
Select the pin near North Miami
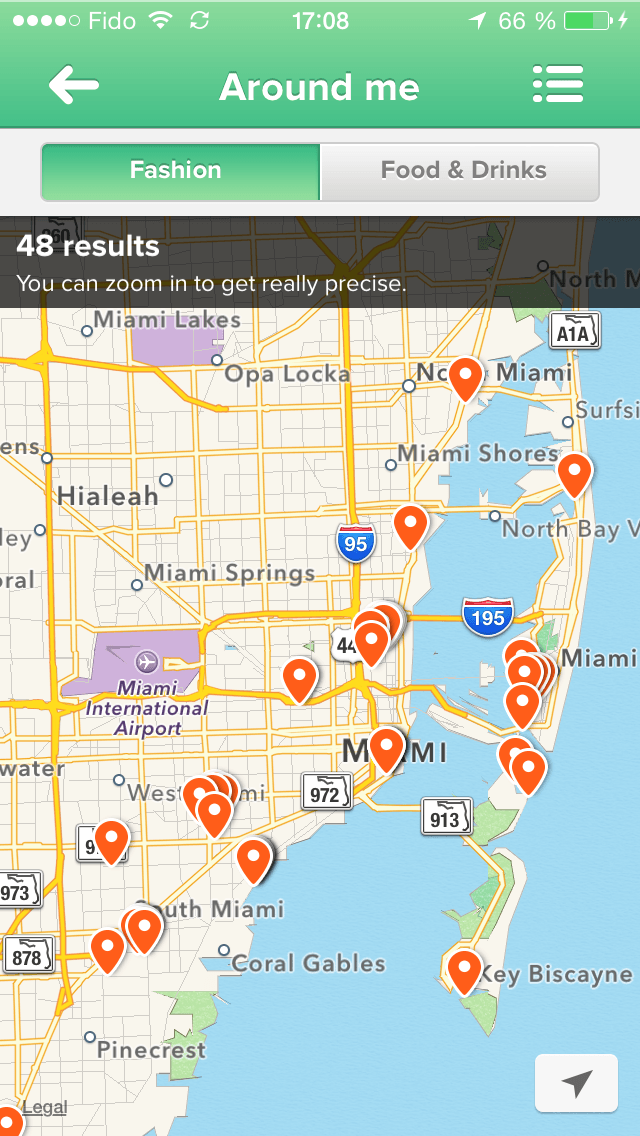[465, 377]
